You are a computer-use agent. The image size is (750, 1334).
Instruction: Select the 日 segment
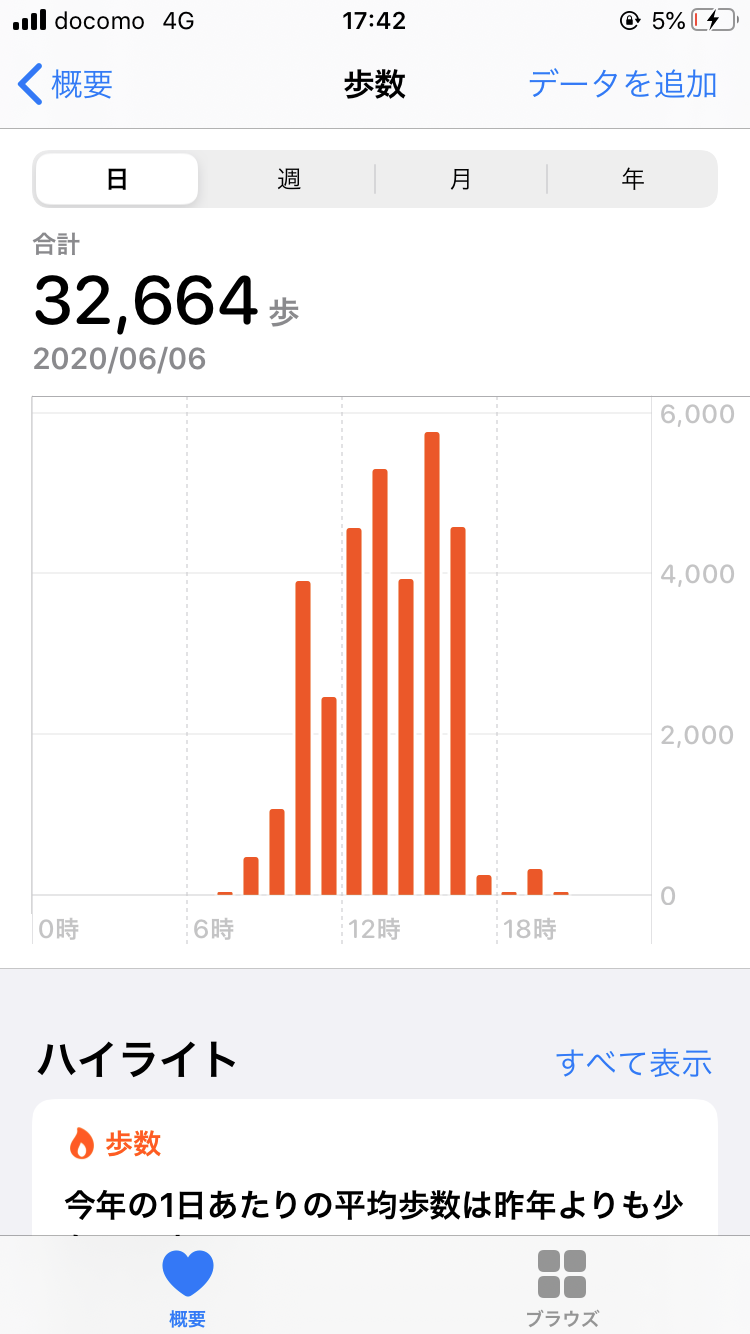tap(117, 180)
